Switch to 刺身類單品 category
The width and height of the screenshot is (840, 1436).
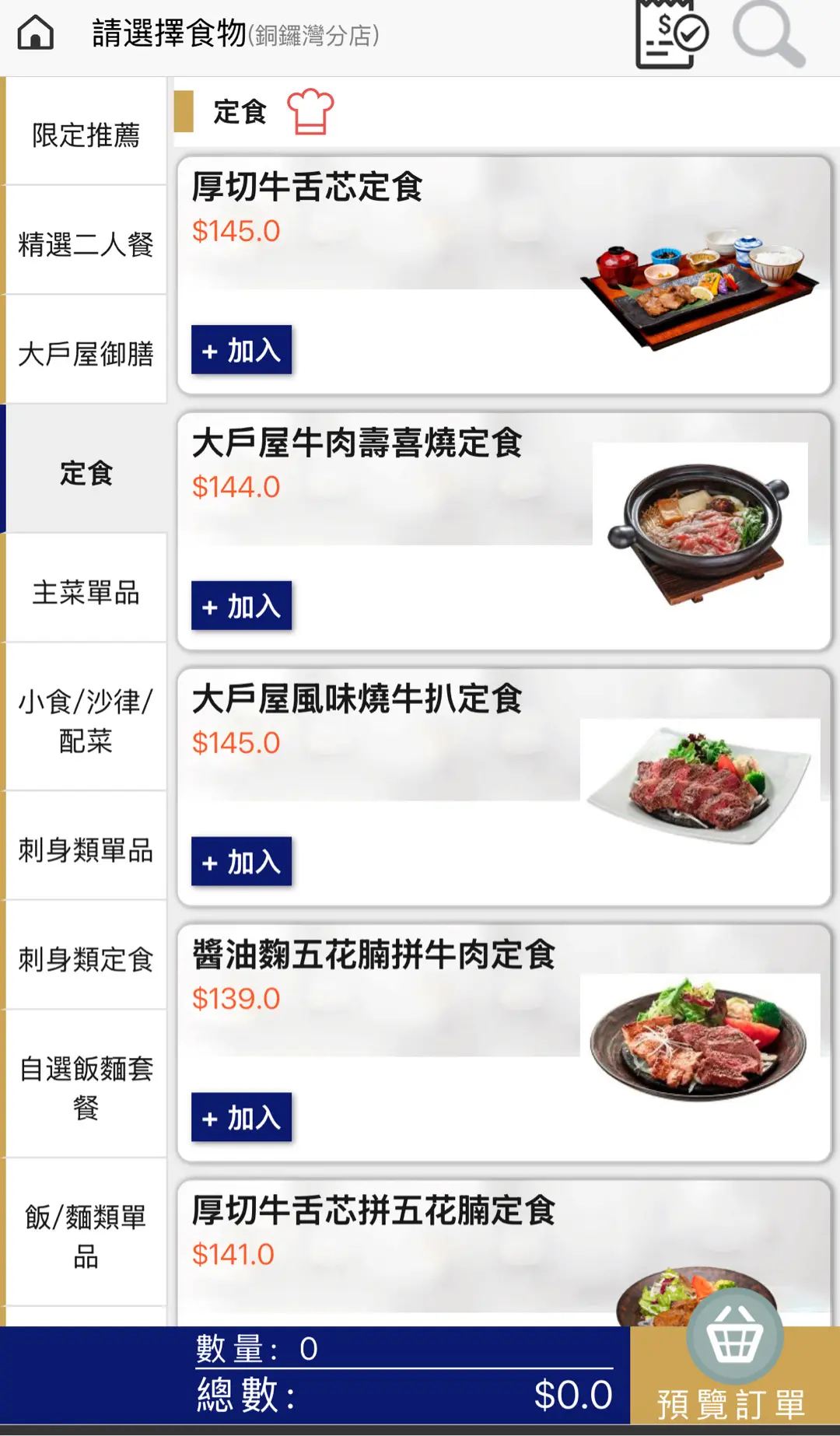(86, 849)
